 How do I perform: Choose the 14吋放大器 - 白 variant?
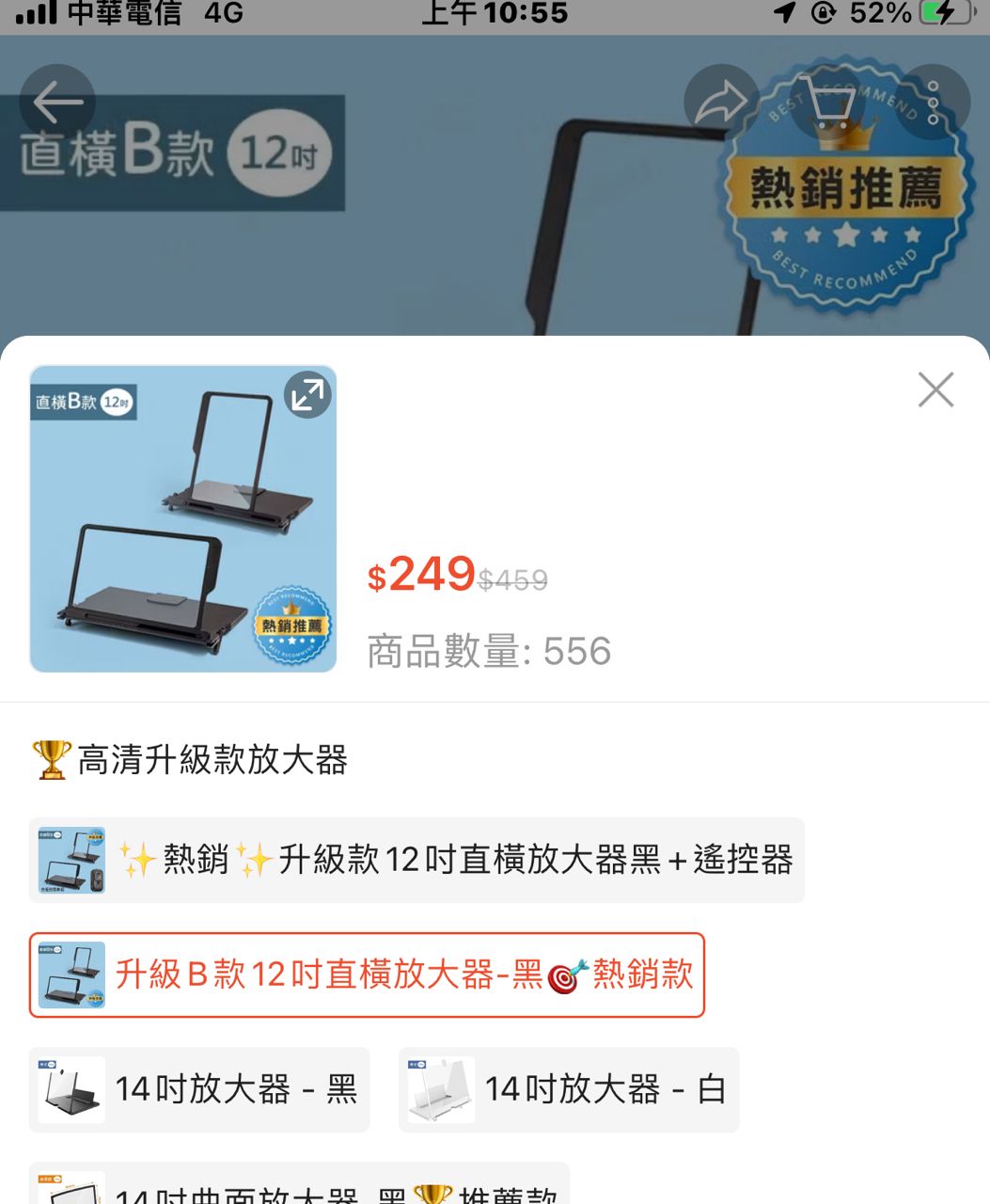coord(569,1089)
